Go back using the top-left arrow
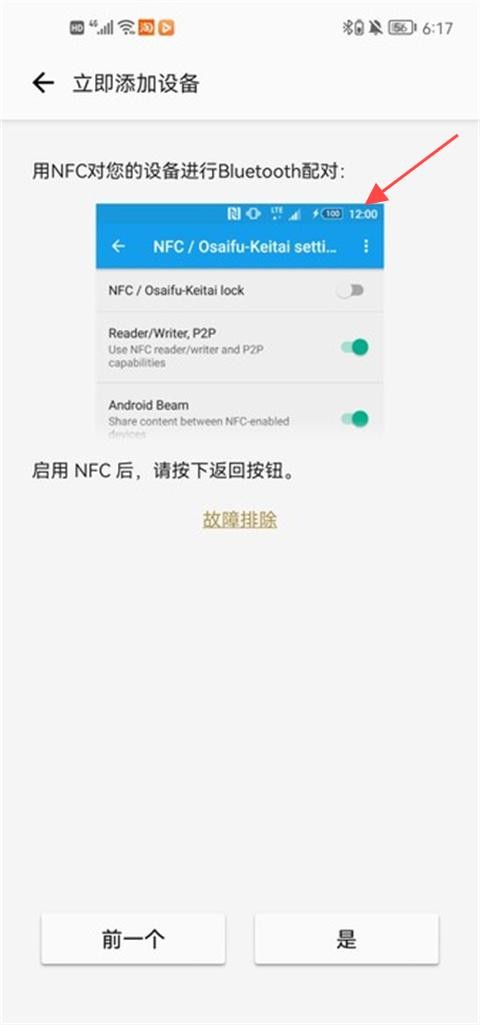Image resolution: width=480 pixels, height=1025 pixels. point(43,83)
